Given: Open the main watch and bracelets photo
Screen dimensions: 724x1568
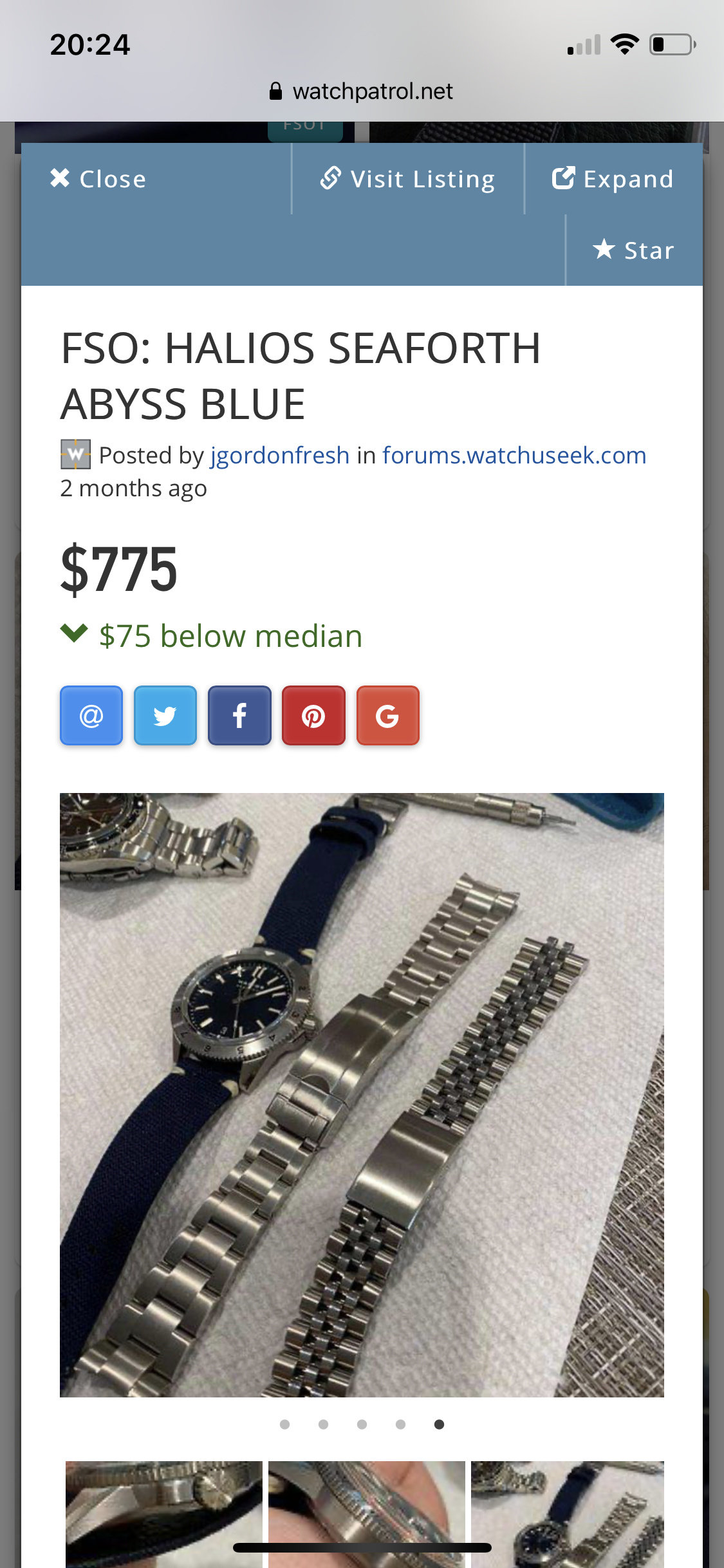Looking at the screenshot, I should pyautogui.click(x=362, y=1095).
